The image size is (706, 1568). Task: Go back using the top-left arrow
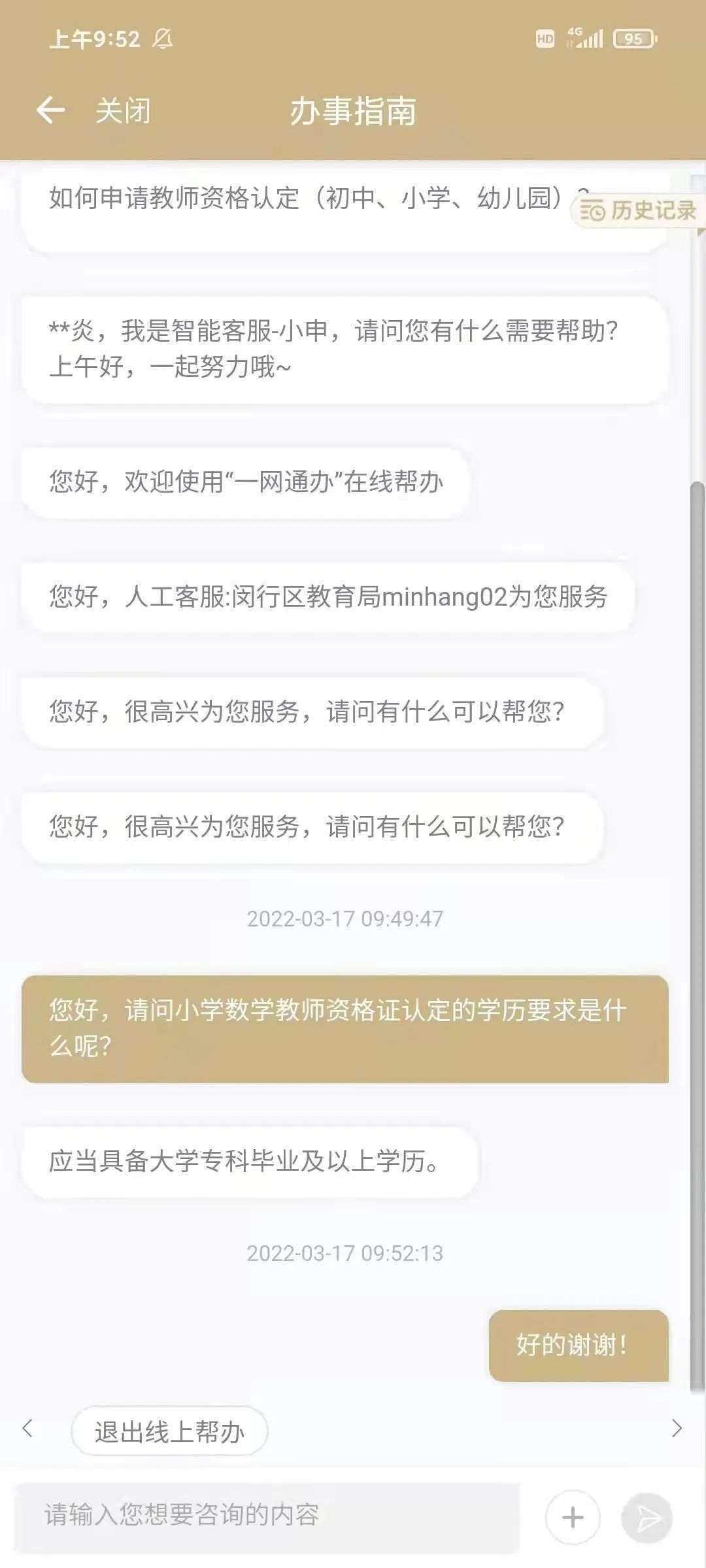[x=50, y=110]
